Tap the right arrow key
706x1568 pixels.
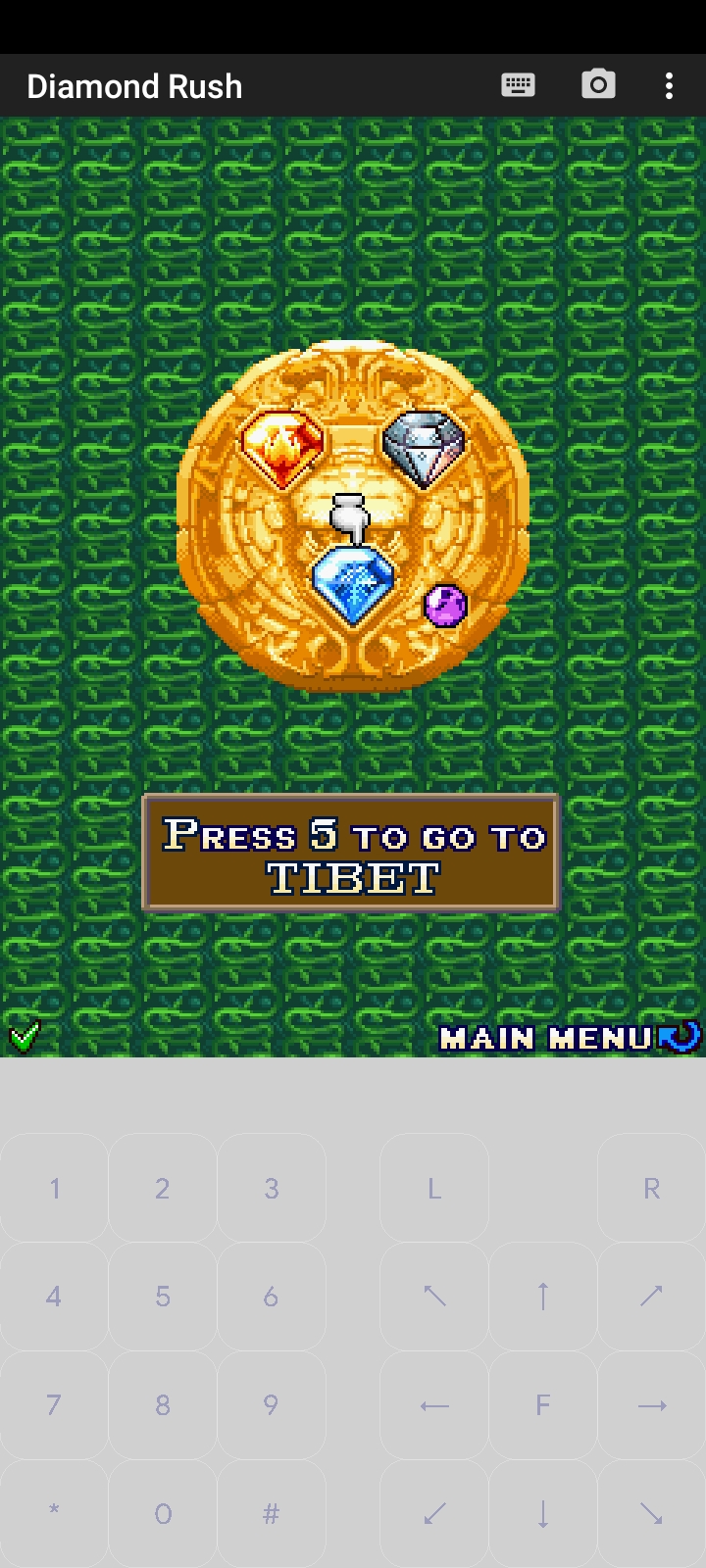click(651, 1405)
